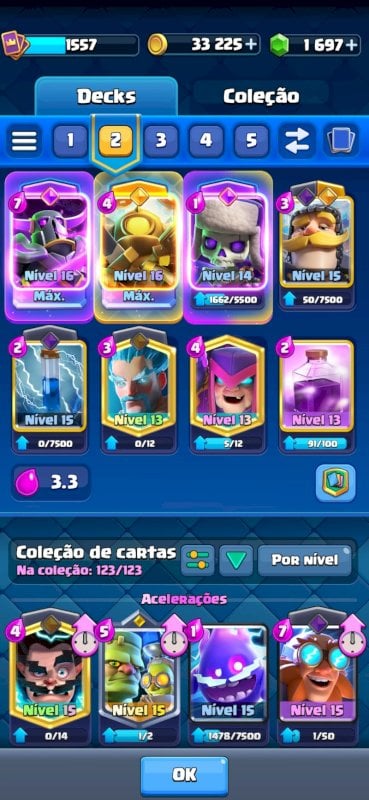Tap the 3-elixir mustached knight Nível 15 card
369x800 pixels.
pyautogui.click(x=317, y=245)
